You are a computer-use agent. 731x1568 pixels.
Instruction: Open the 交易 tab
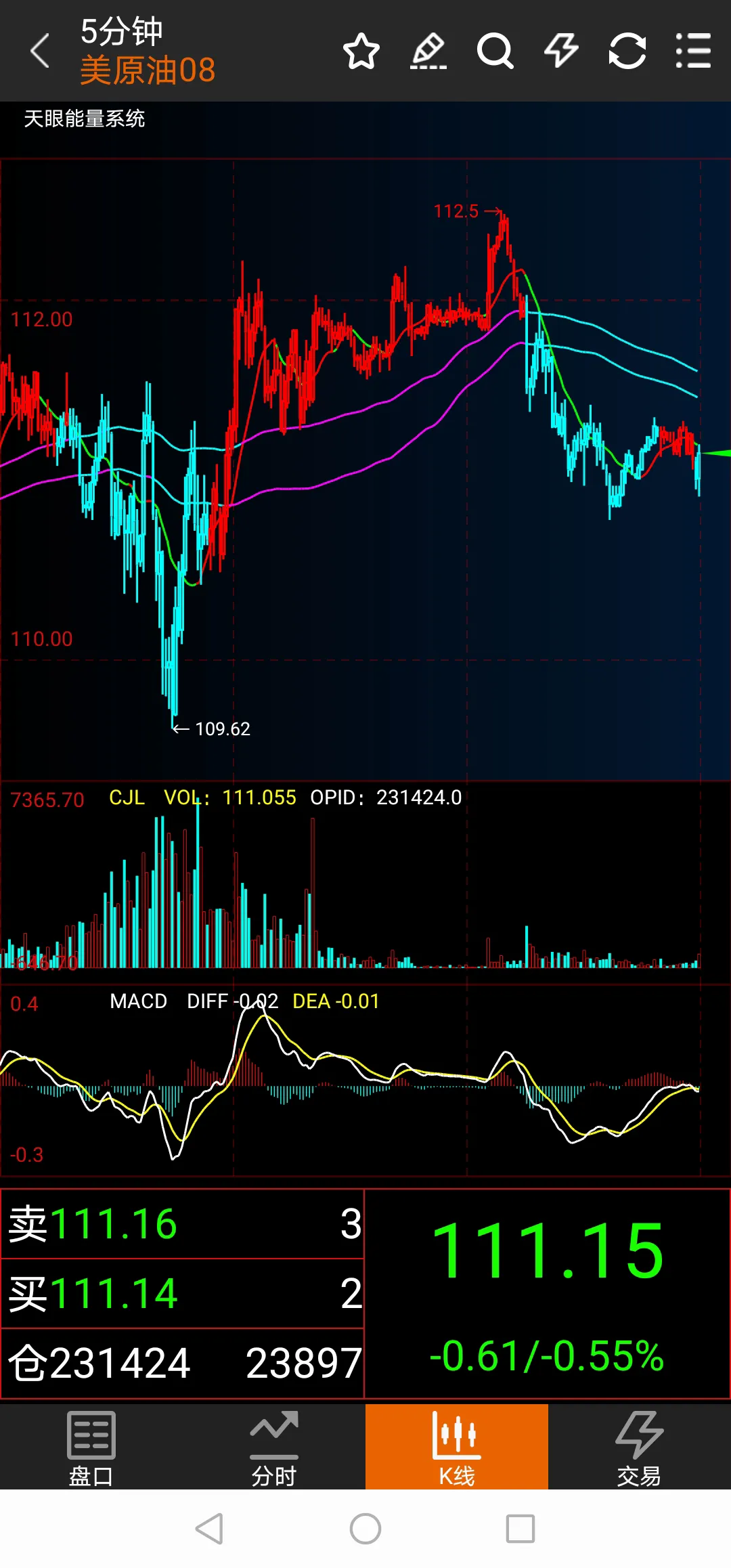click(640, 1447)
